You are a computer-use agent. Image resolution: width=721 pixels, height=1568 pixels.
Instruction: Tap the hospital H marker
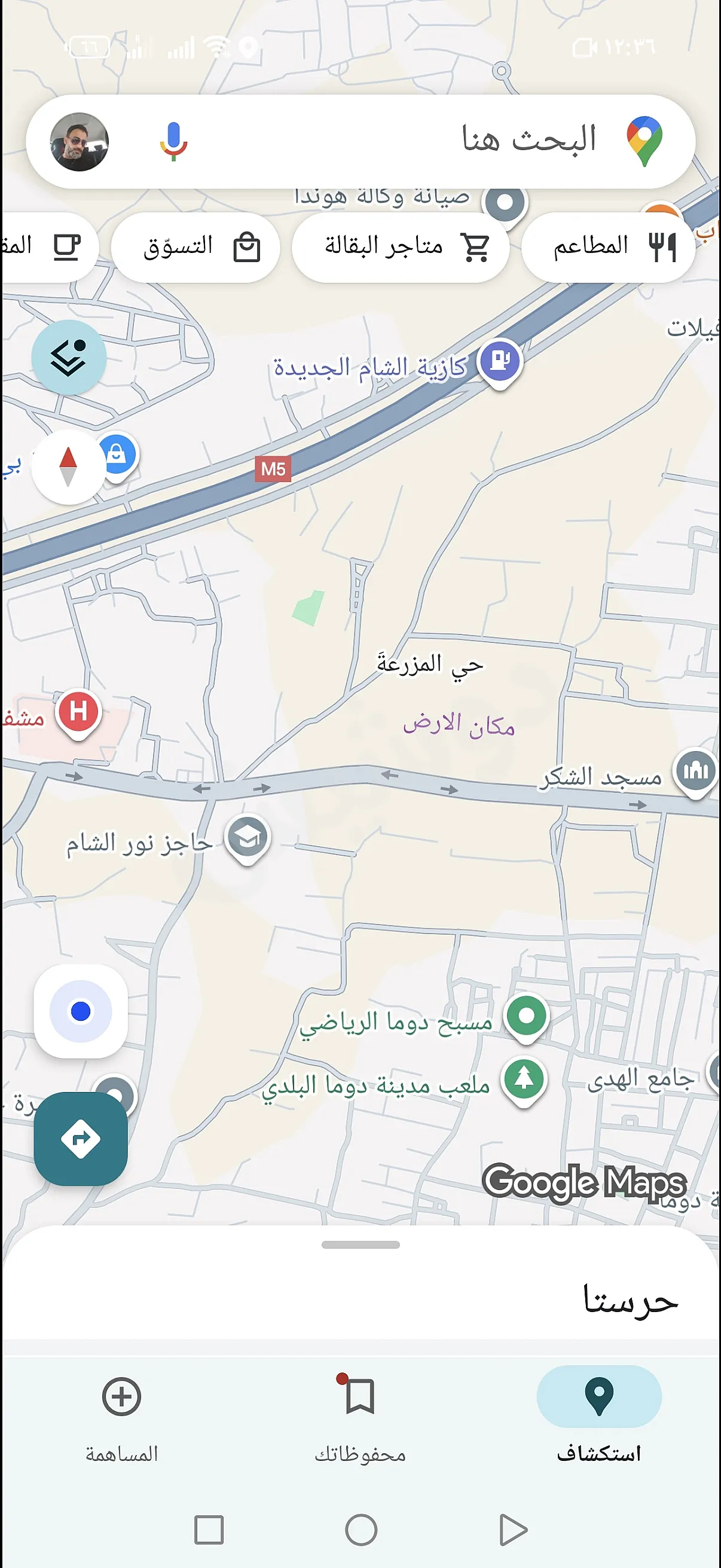[x=78, y=712]
